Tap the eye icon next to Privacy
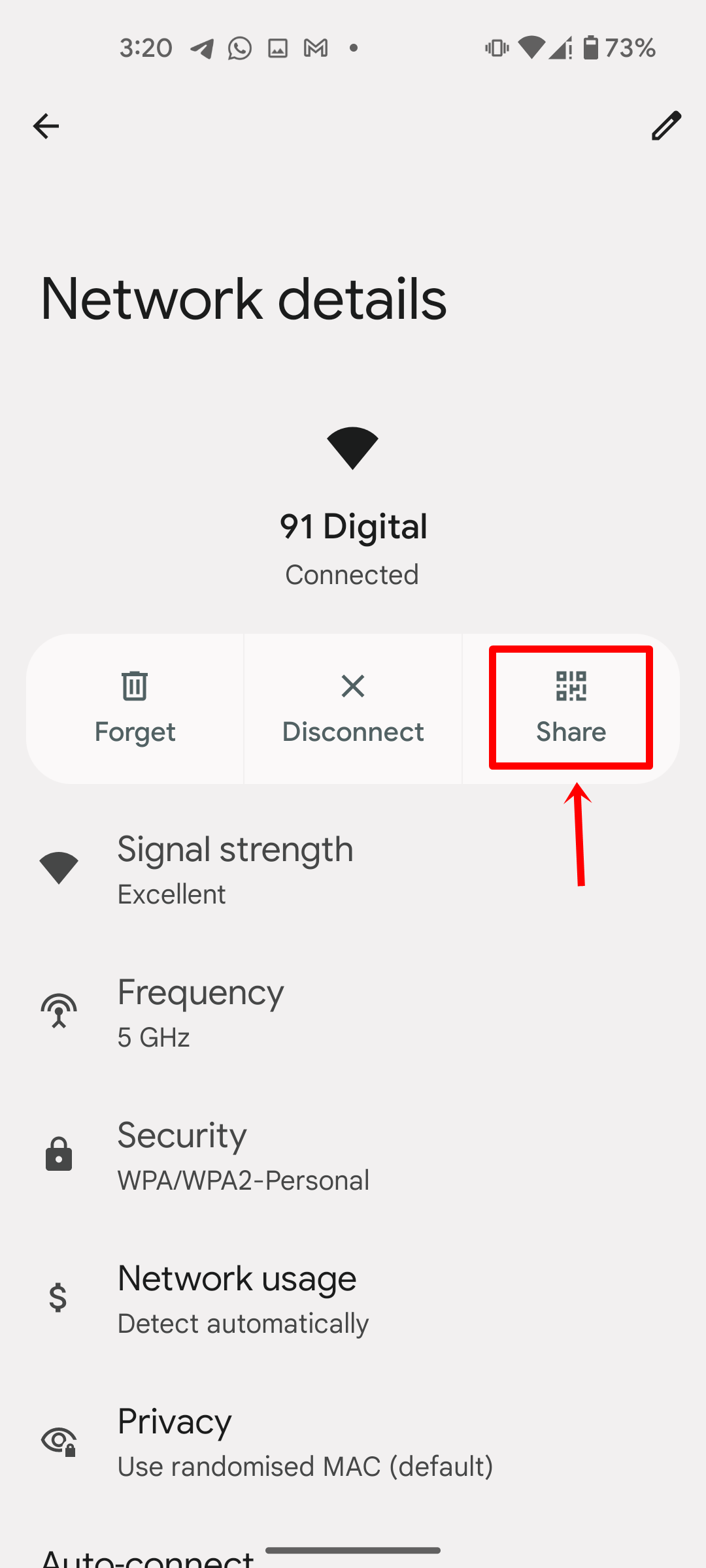 pyautogui.click(x=58, y=1441)
